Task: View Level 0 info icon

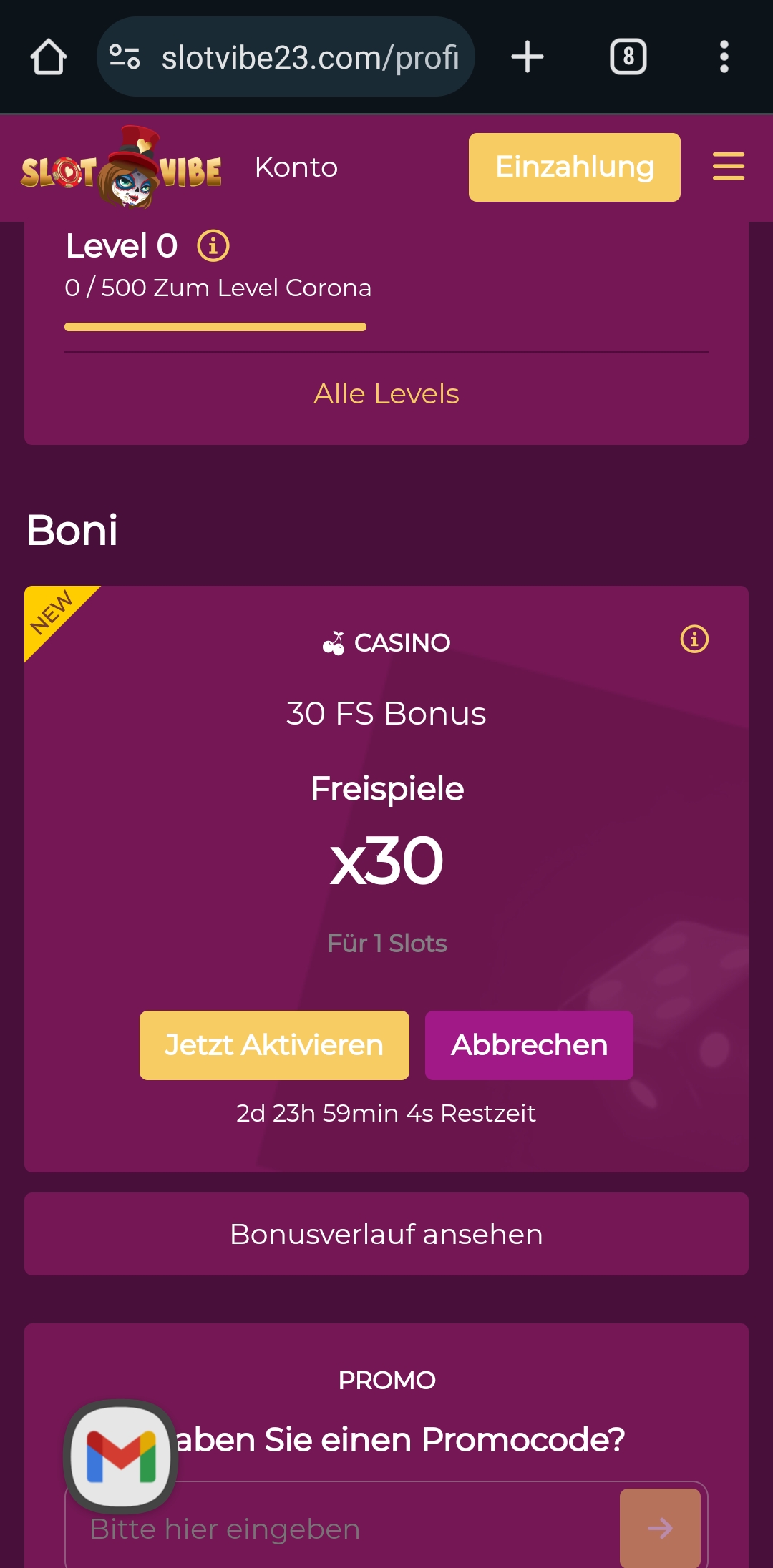Action: click(213, 246)
